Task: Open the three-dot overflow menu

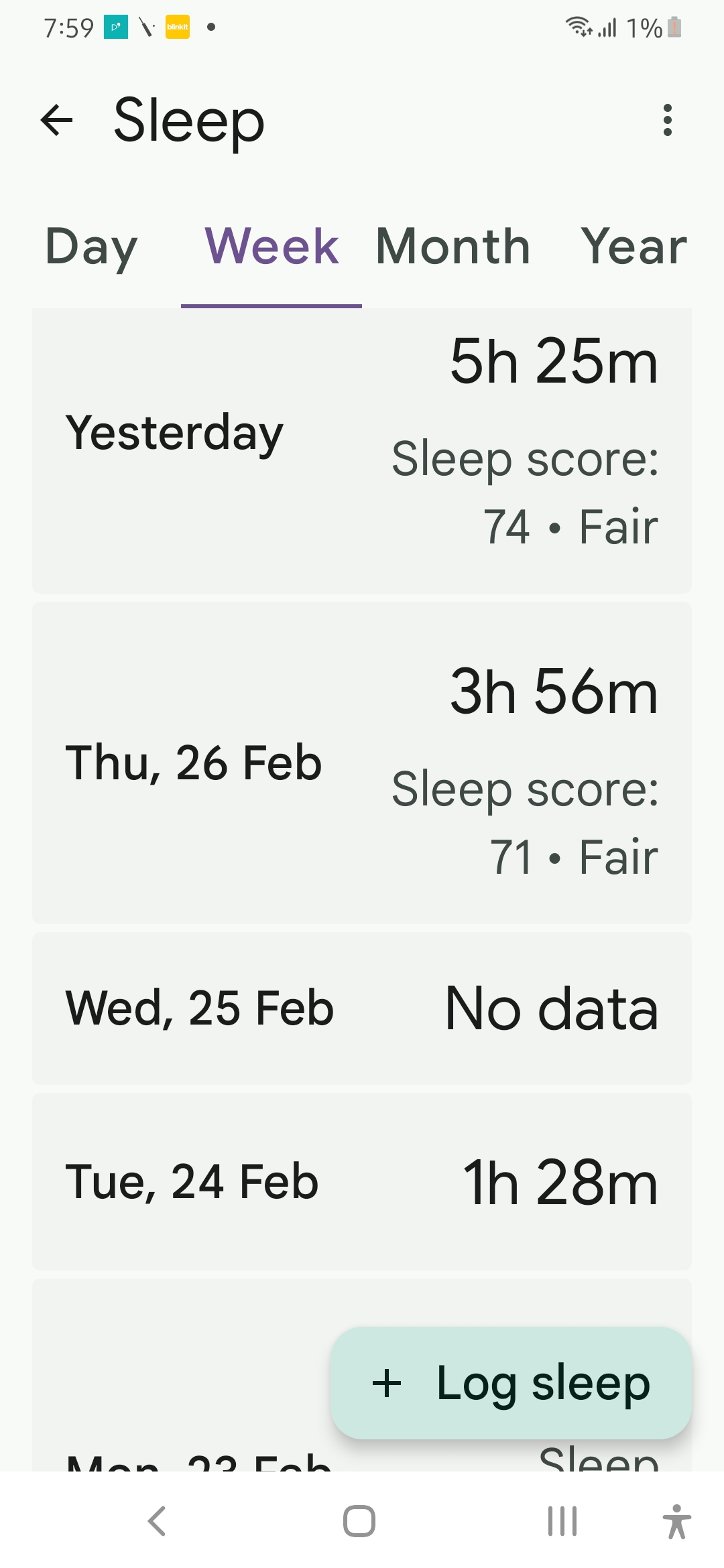Action: (667, 121)
